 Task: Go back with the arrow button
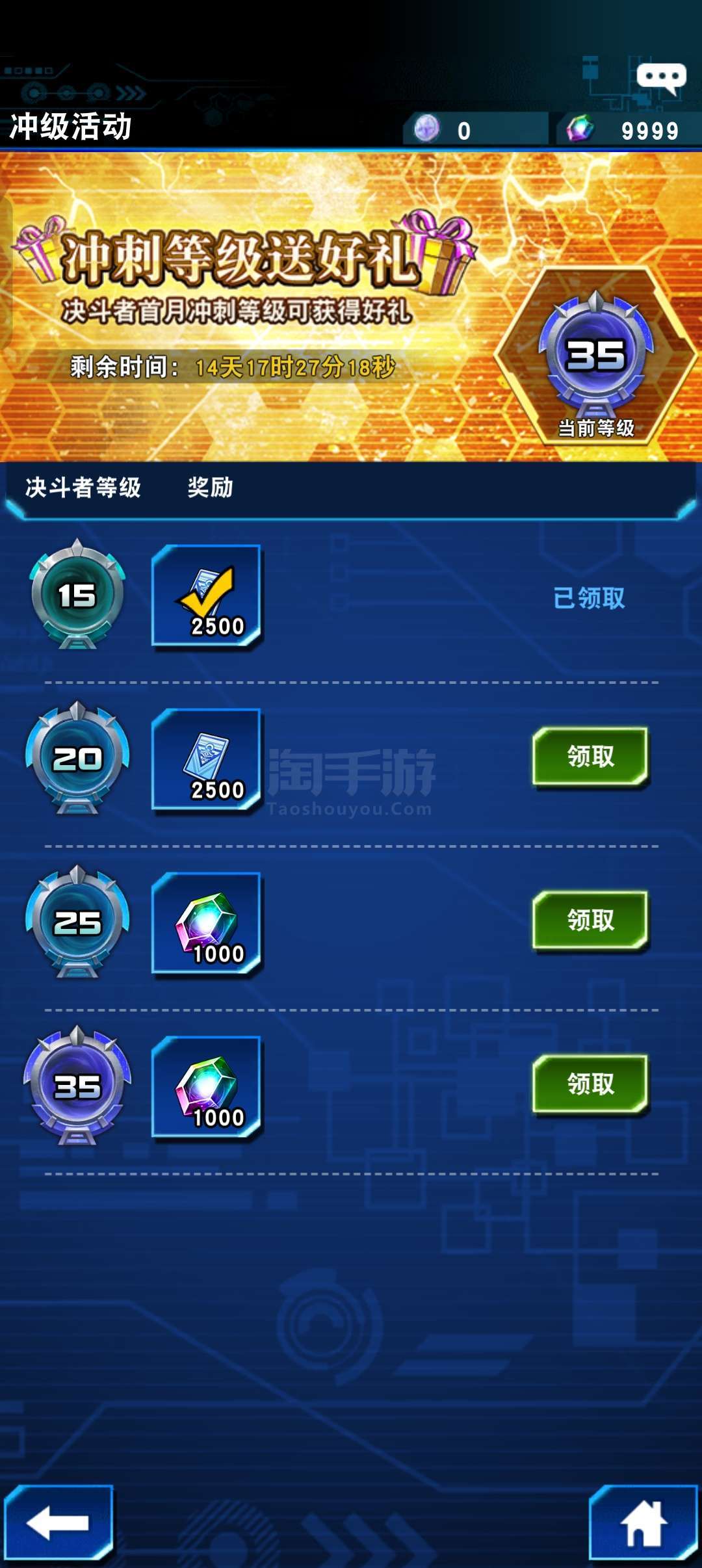tap(58, 1522)
